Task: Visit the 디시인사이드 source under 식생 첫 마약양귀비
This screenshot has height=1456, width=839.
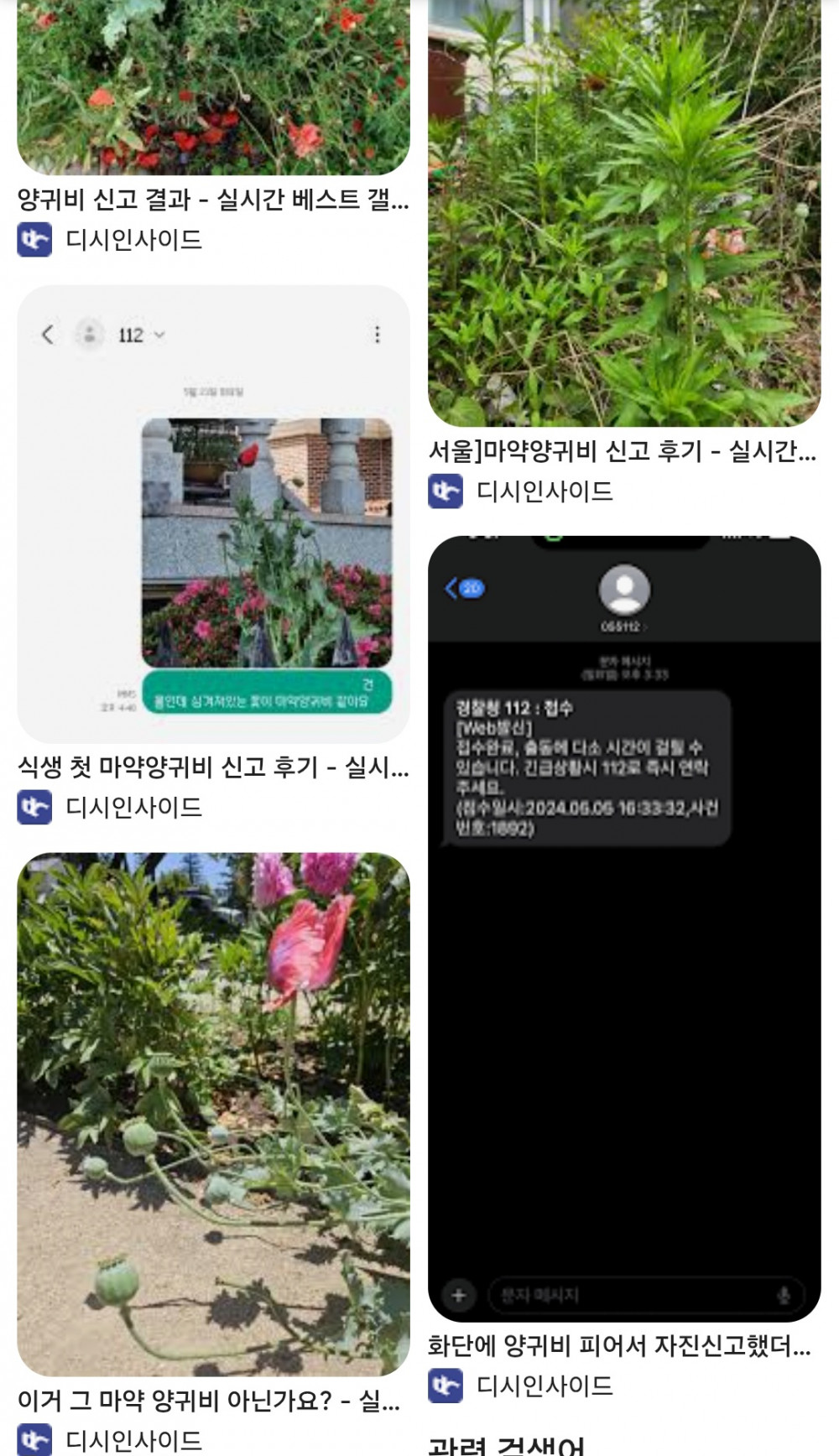Action: (133, 807)
